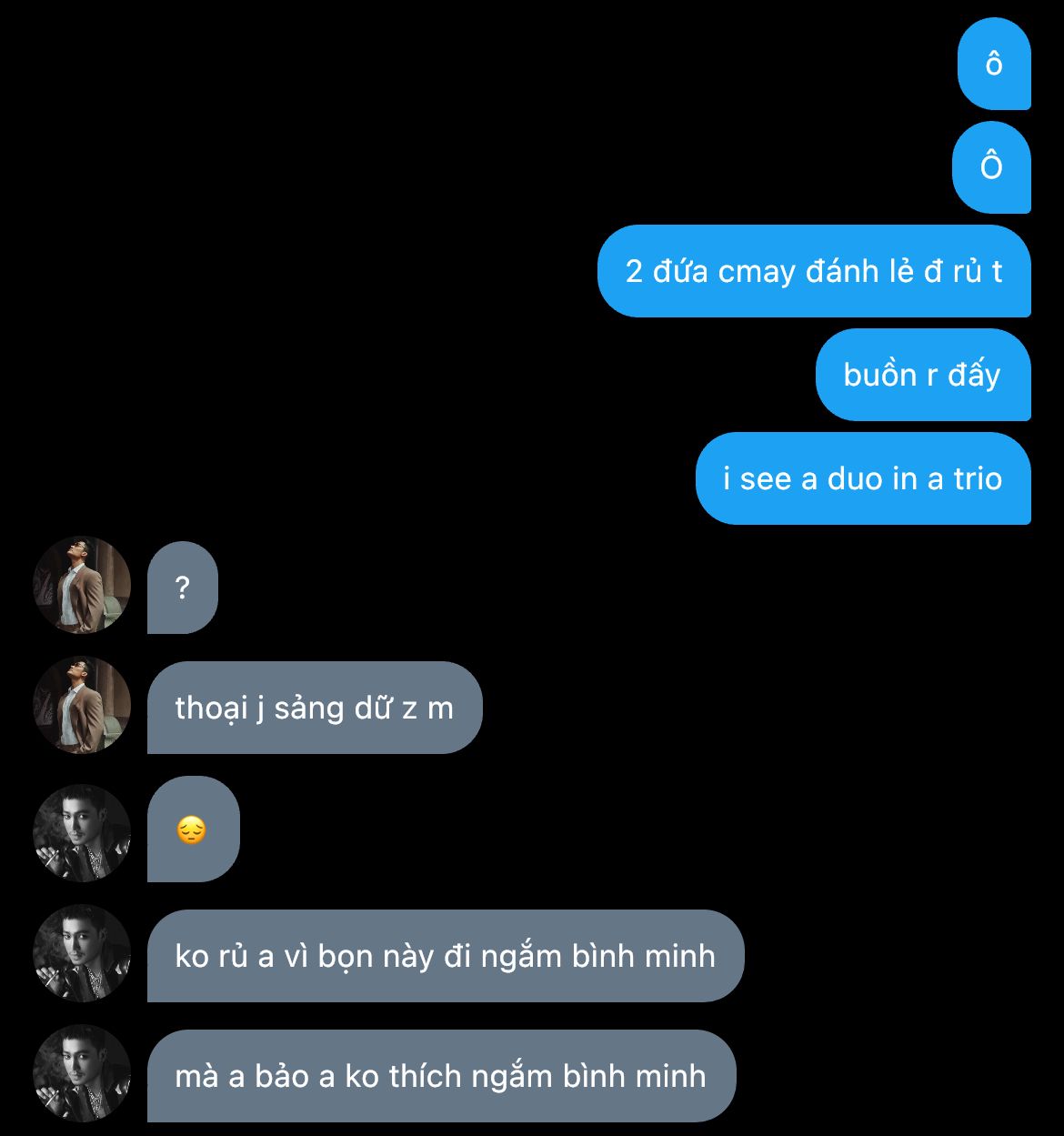View profile from avatar by "ko rủ a vì bọn này"

82,953
